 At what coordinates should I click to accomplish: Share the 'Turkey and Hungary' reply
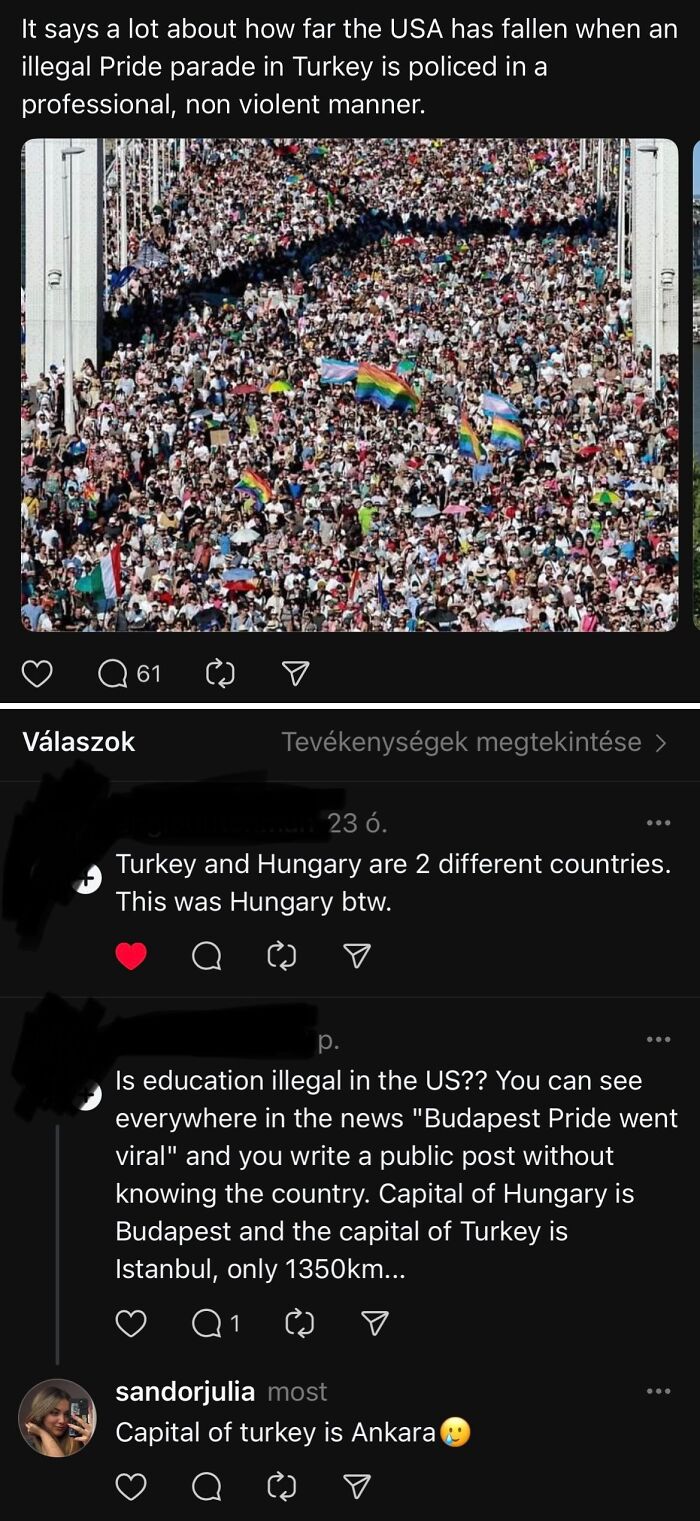click(x=357, y=957)
